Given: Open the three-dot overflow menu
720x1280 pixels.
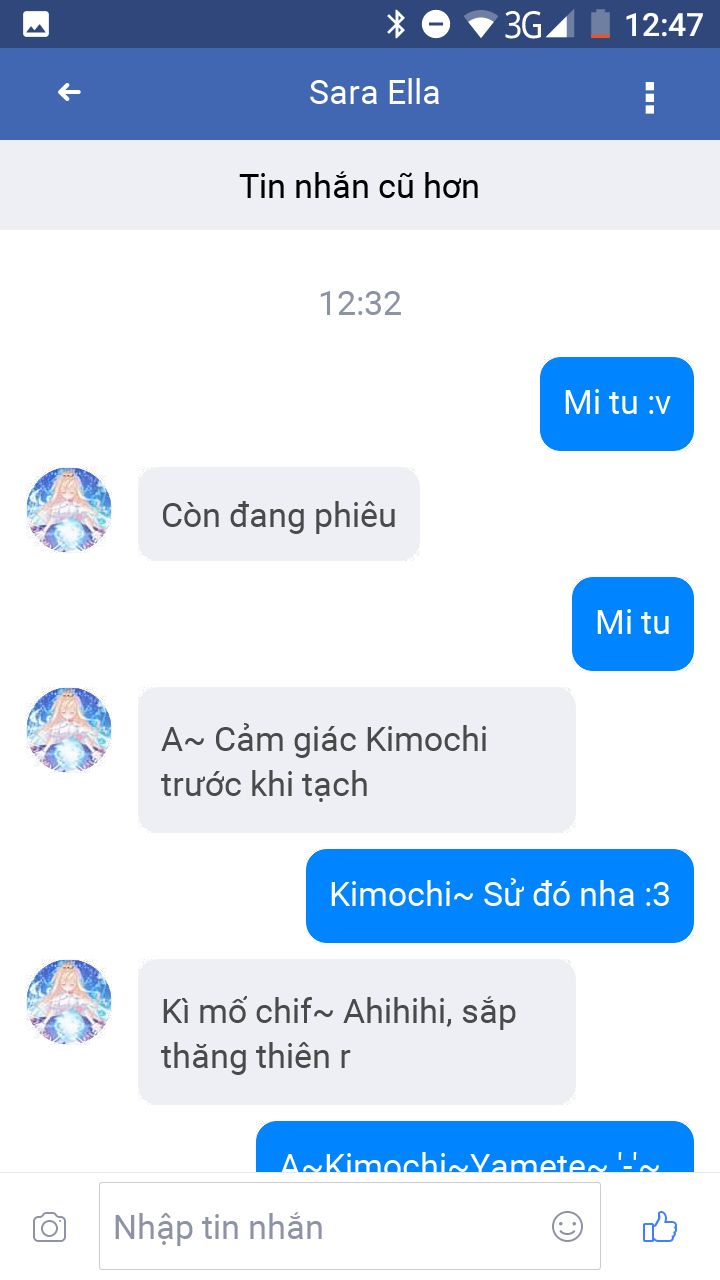Looking at the screenshot, I should [649, 97].
